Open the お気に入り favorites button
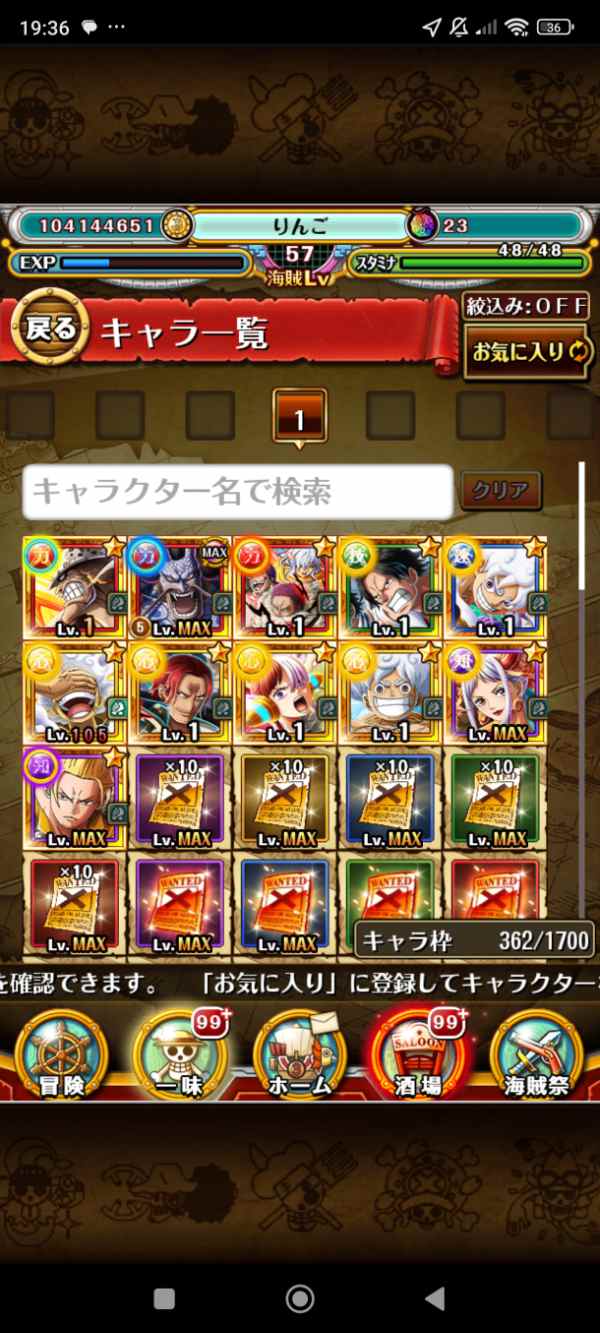This screenshot has height=1333, width=600. coord(528,351)
